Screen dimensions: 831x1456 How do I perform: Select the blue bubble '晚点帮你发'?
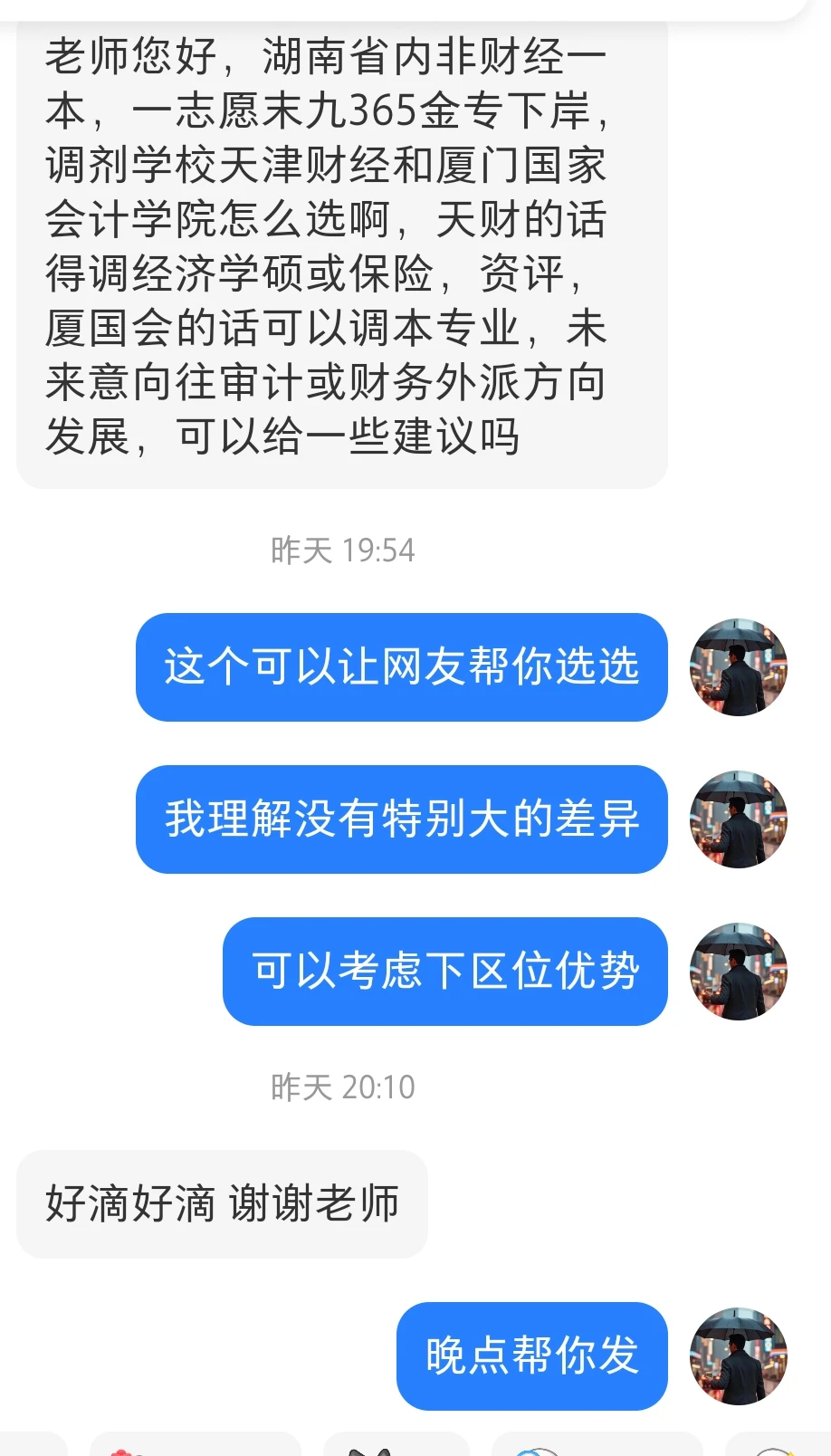(531, 1356)
